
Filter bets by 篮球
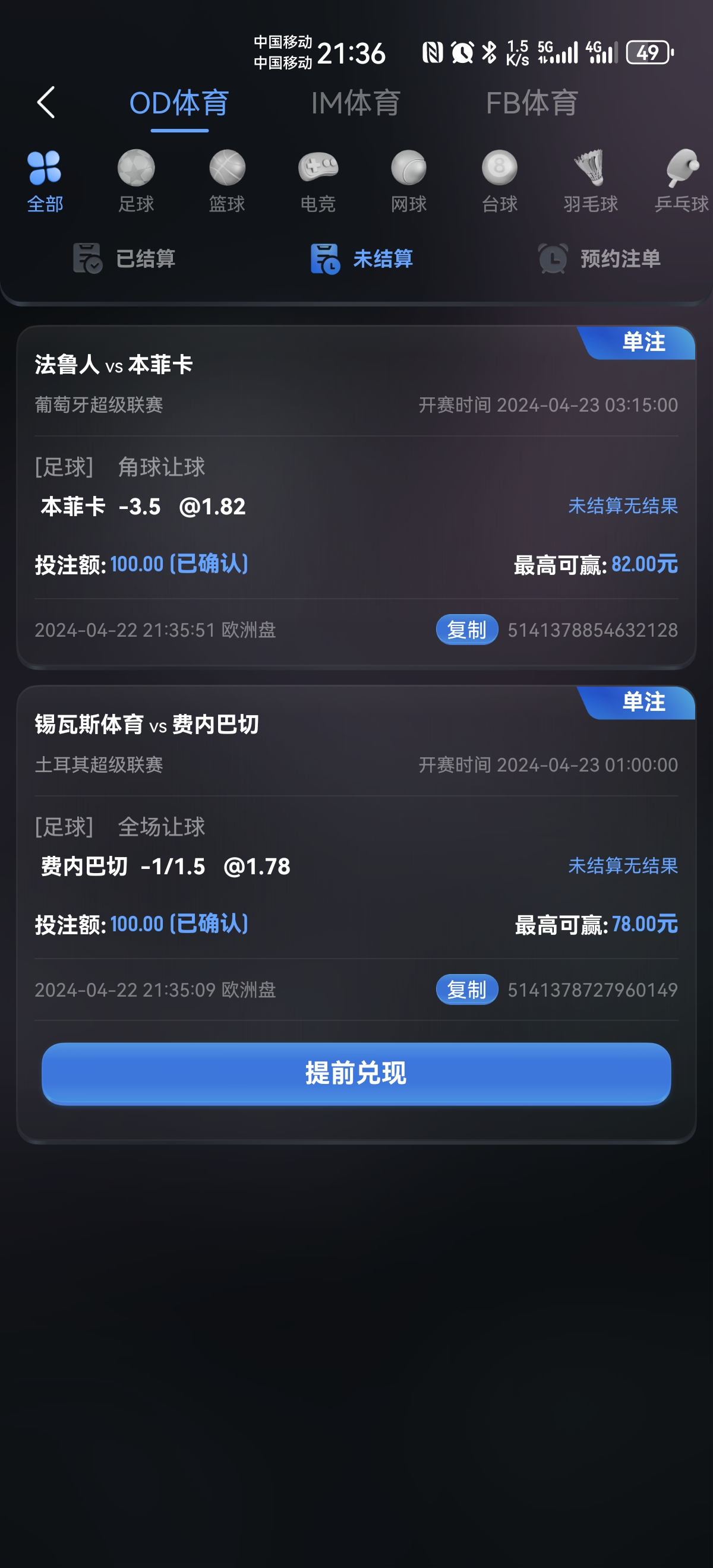click(x=227, y=181)
